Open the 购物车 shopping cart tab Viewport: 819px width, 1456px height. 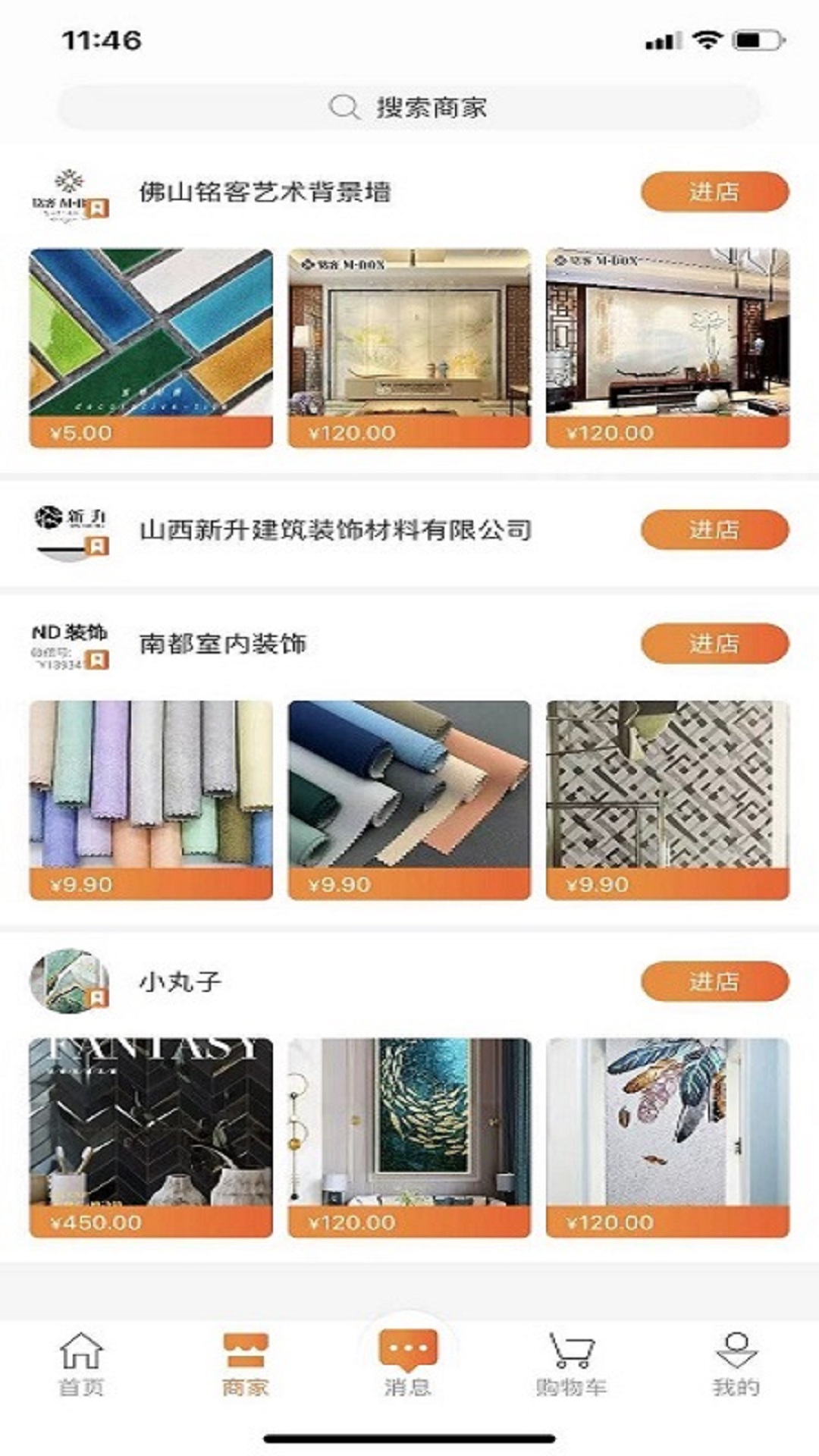[571, 1365]
